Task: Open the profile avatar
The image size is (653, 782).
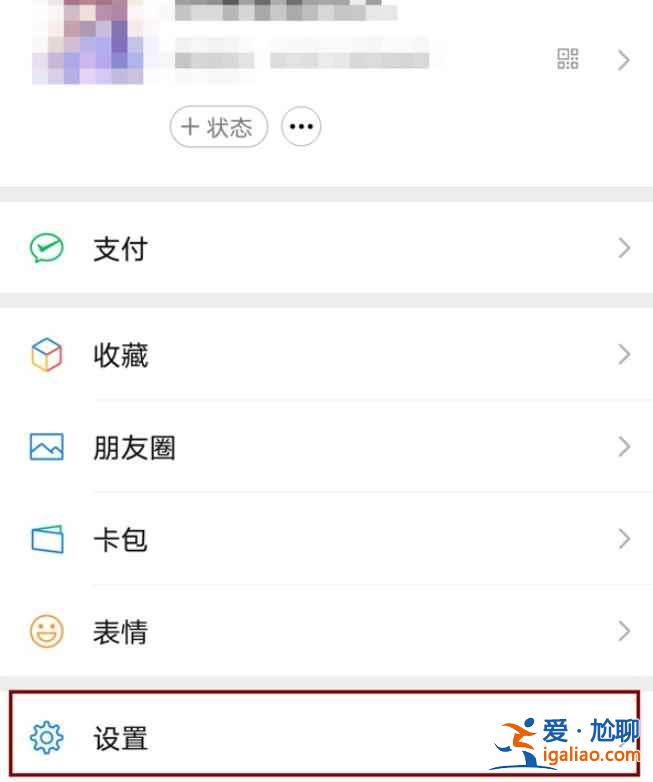Action: pyautogui.click(x=86, y=42)
